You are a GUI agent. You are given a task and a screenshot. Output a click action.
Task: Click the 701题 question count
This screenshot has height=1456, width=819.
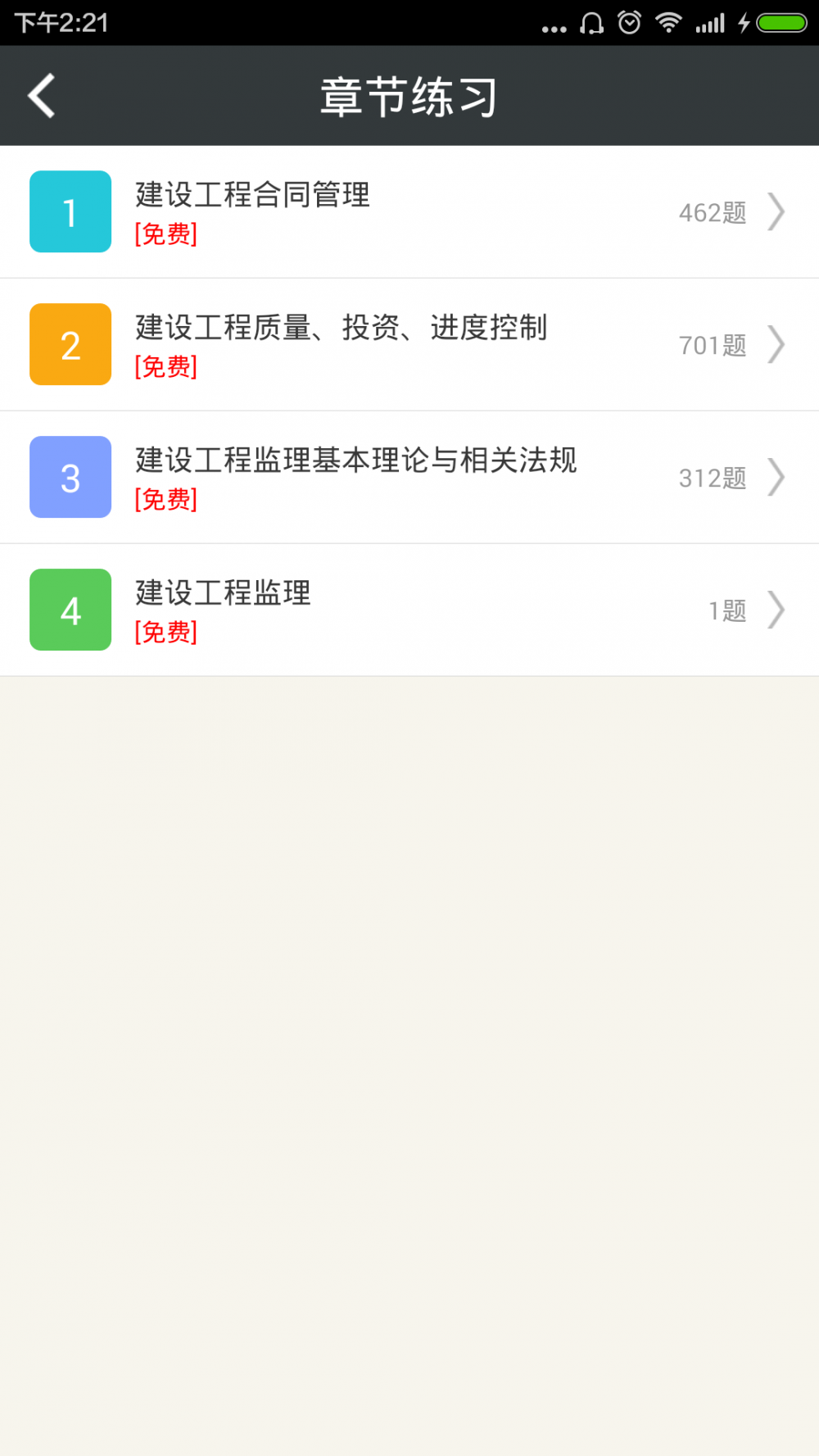pyautogui.click(x=711, y=345)
